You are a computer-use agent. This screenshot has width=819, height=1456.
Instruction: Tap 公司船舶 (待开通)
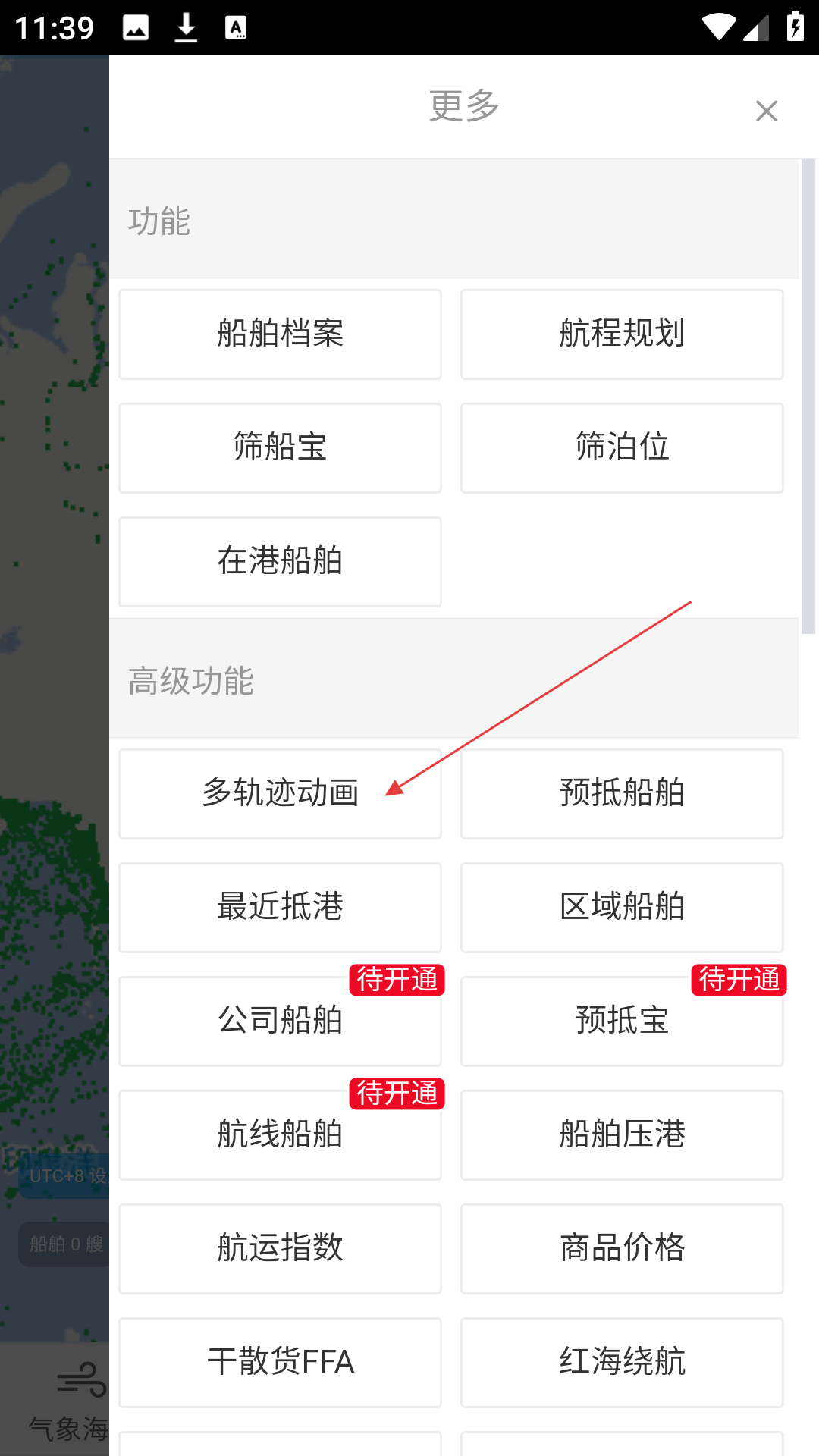280,1021
